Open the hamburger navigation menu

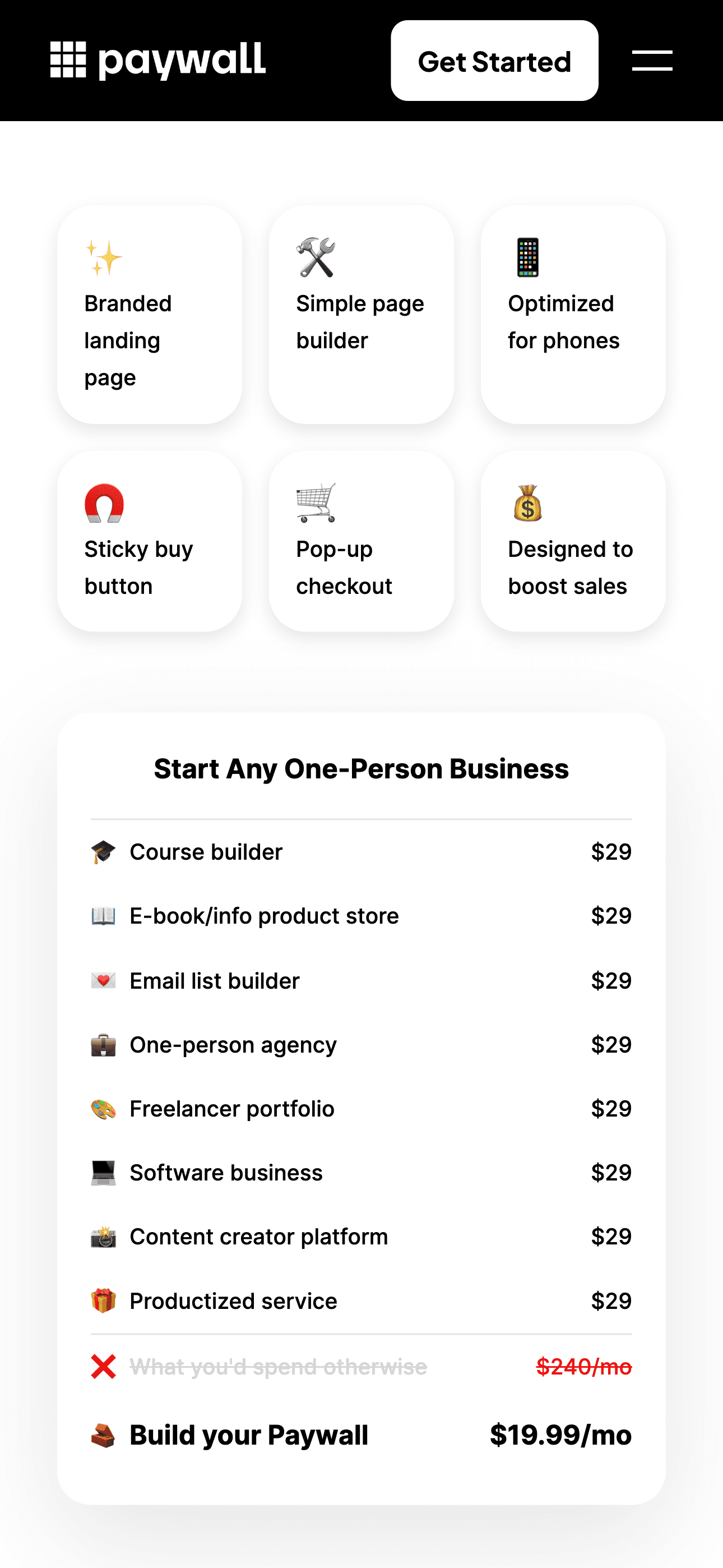click(x=652, y=61)
